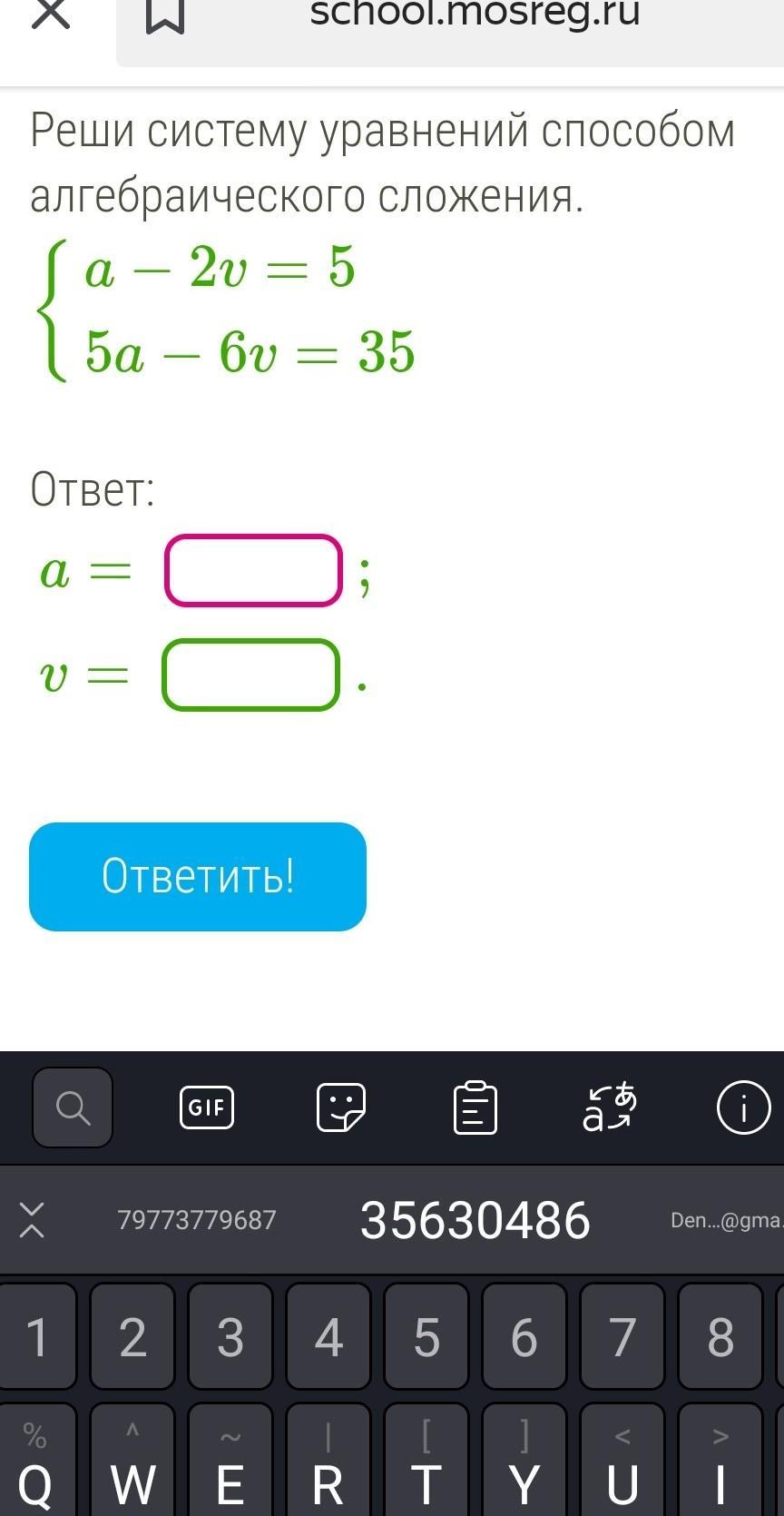Insert suggestion 79773779687
Image resolution: width=784 pixels, height=1516 pixels.
click(197, 1220)
